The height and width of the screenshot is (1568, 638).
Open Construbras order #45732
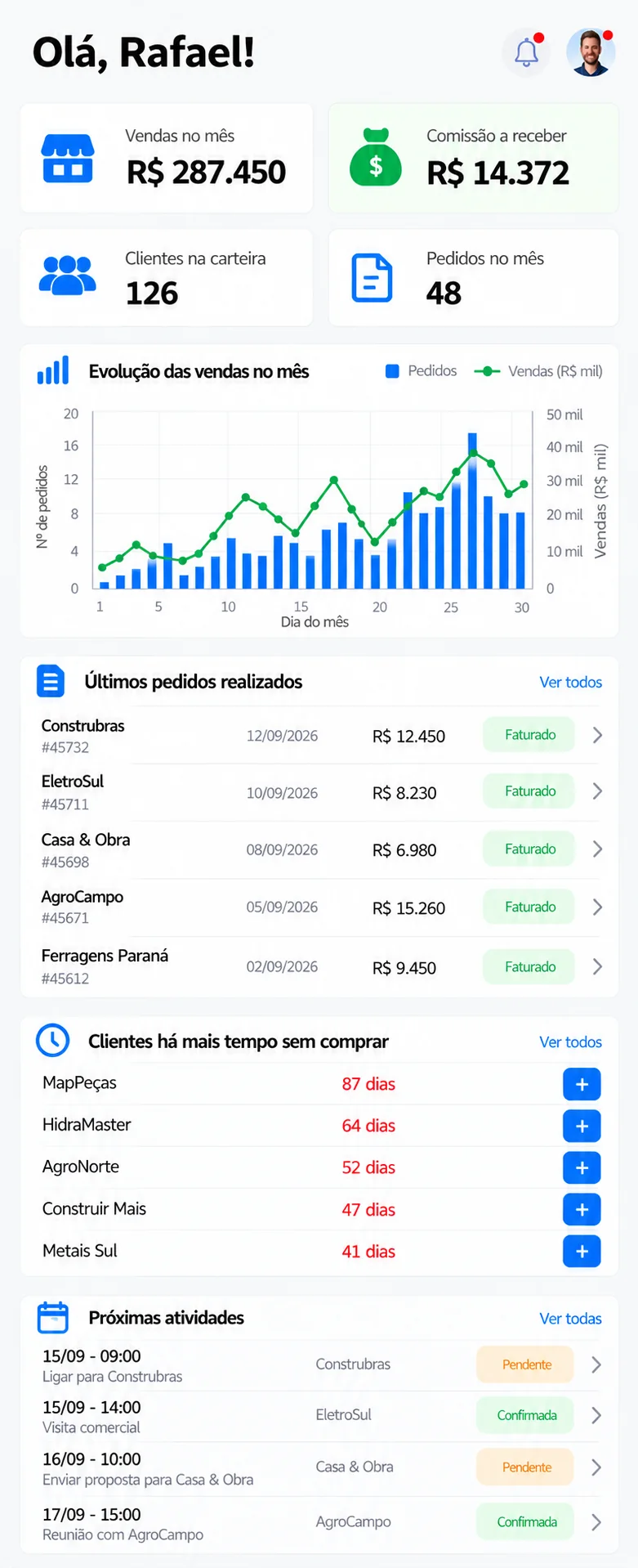click(319, 736)
